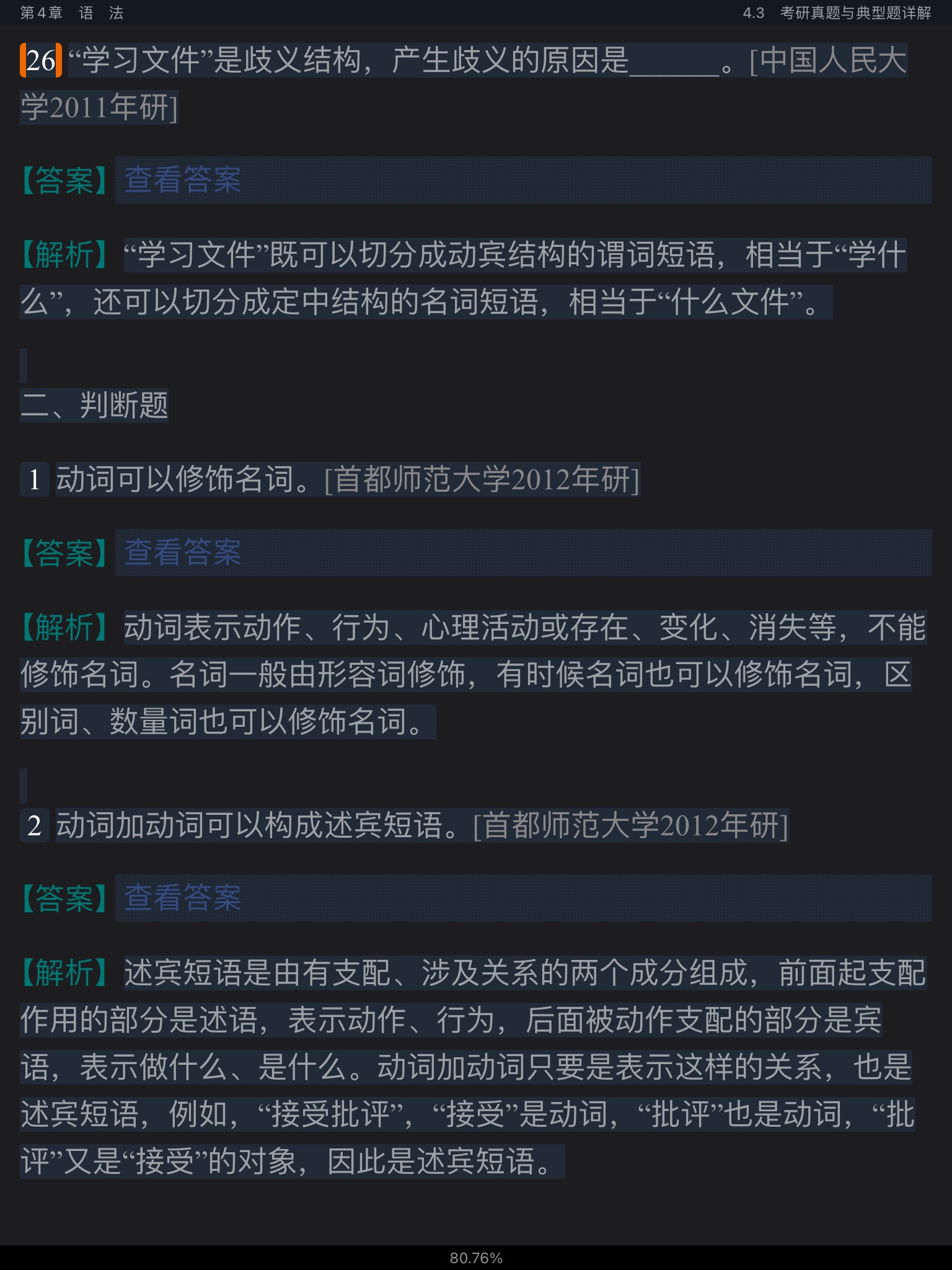
Task: View the answer for 动词可以修饰名词
Action: coord(182,553)
